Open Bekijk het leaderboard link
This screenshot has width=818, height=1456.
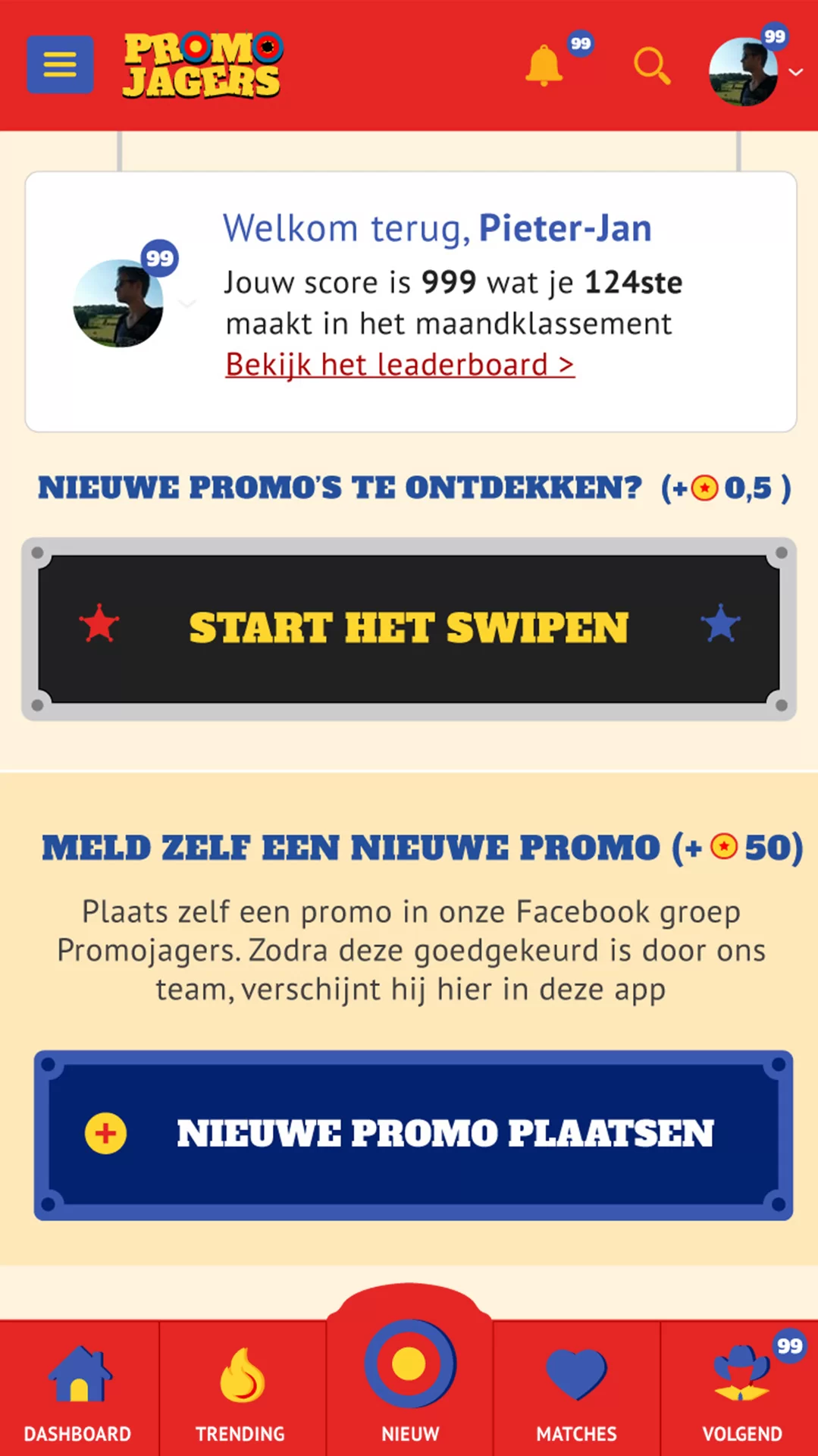click(400, 365)
